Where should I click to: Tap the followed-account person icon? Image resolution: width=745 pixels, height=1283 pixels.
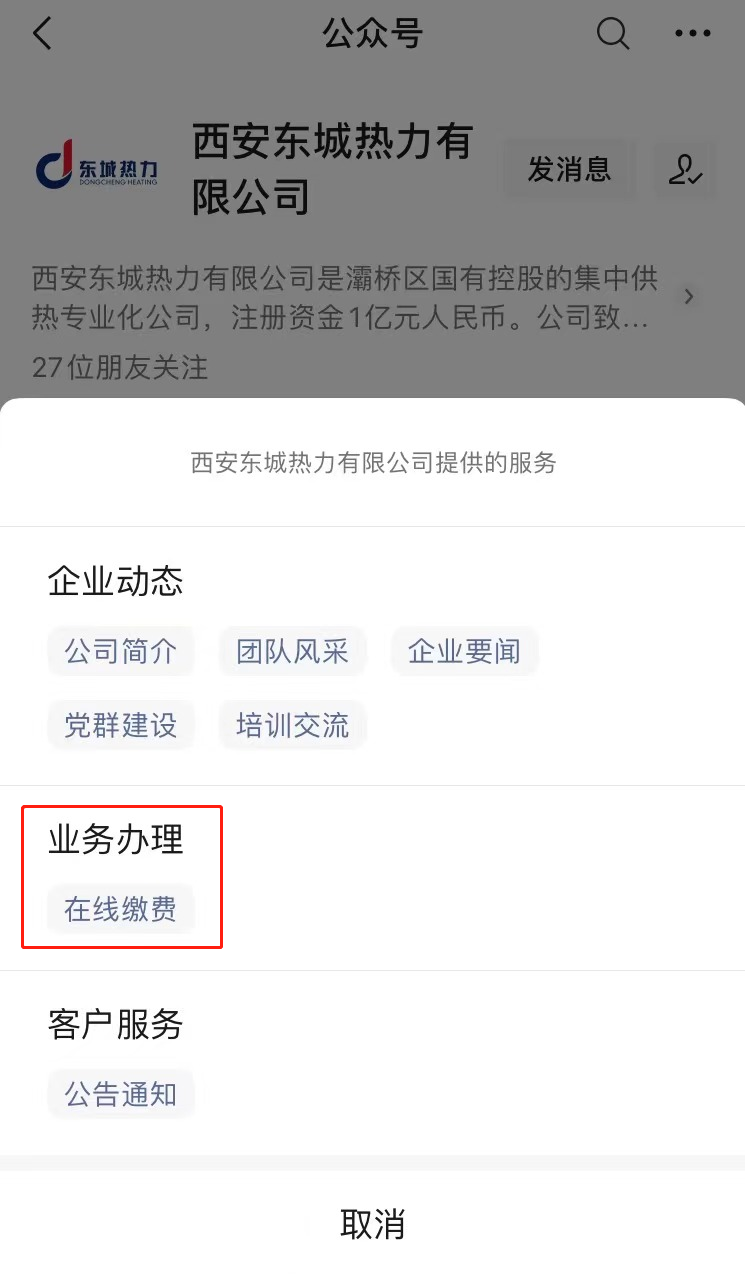point(686,169)
